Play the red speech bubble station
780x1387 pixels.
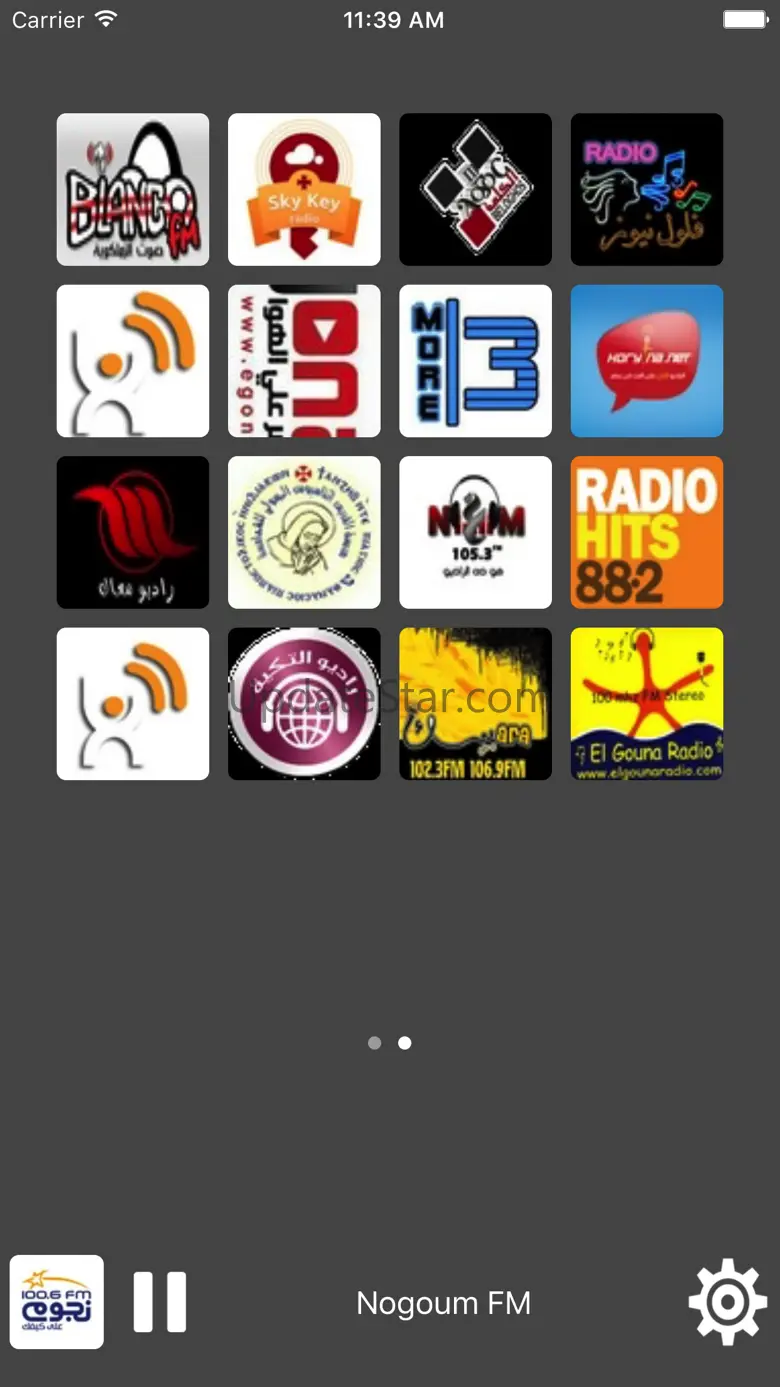pos(647,361)
